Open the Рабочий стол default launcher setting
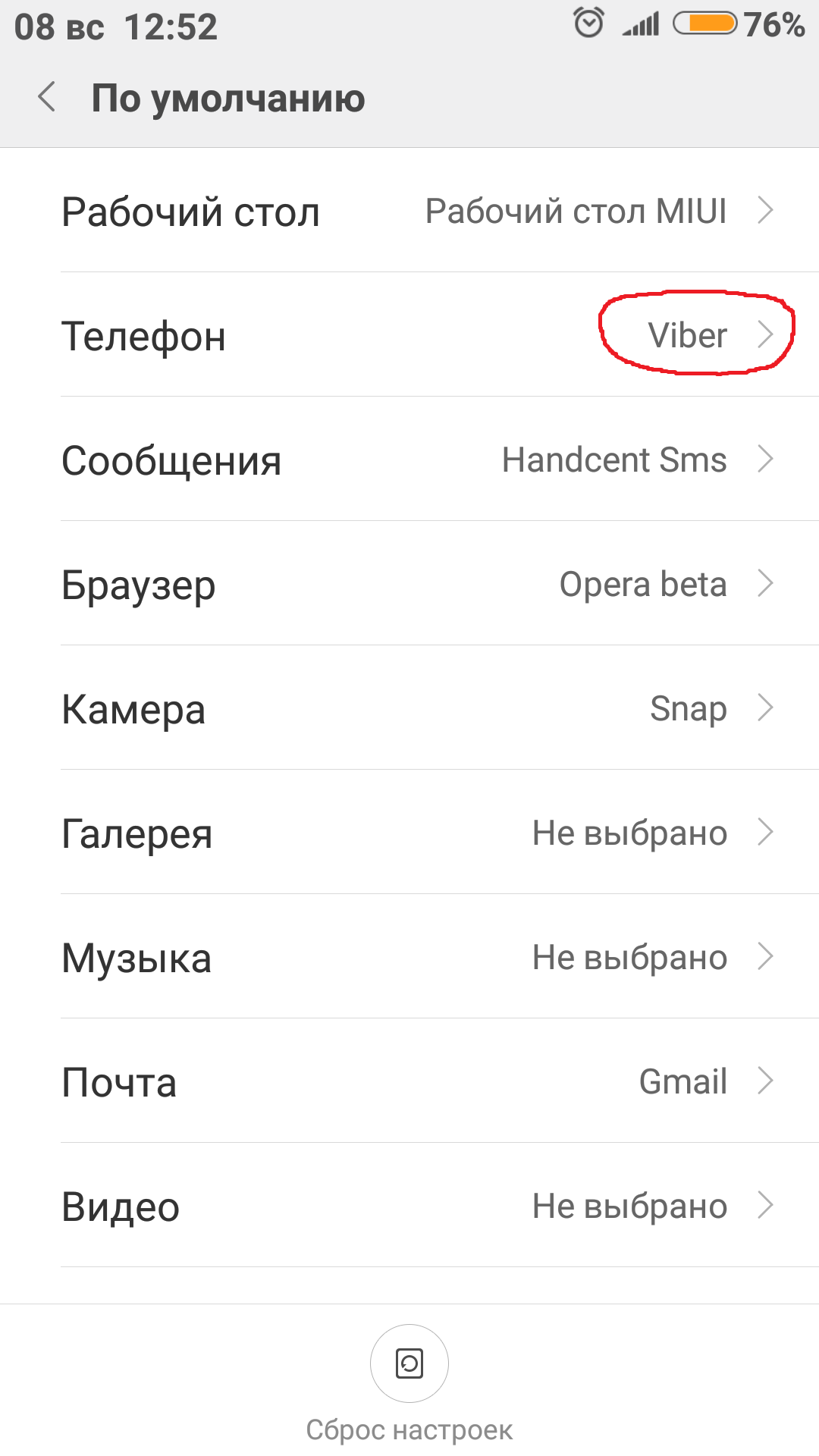 [x=409, y=210]
